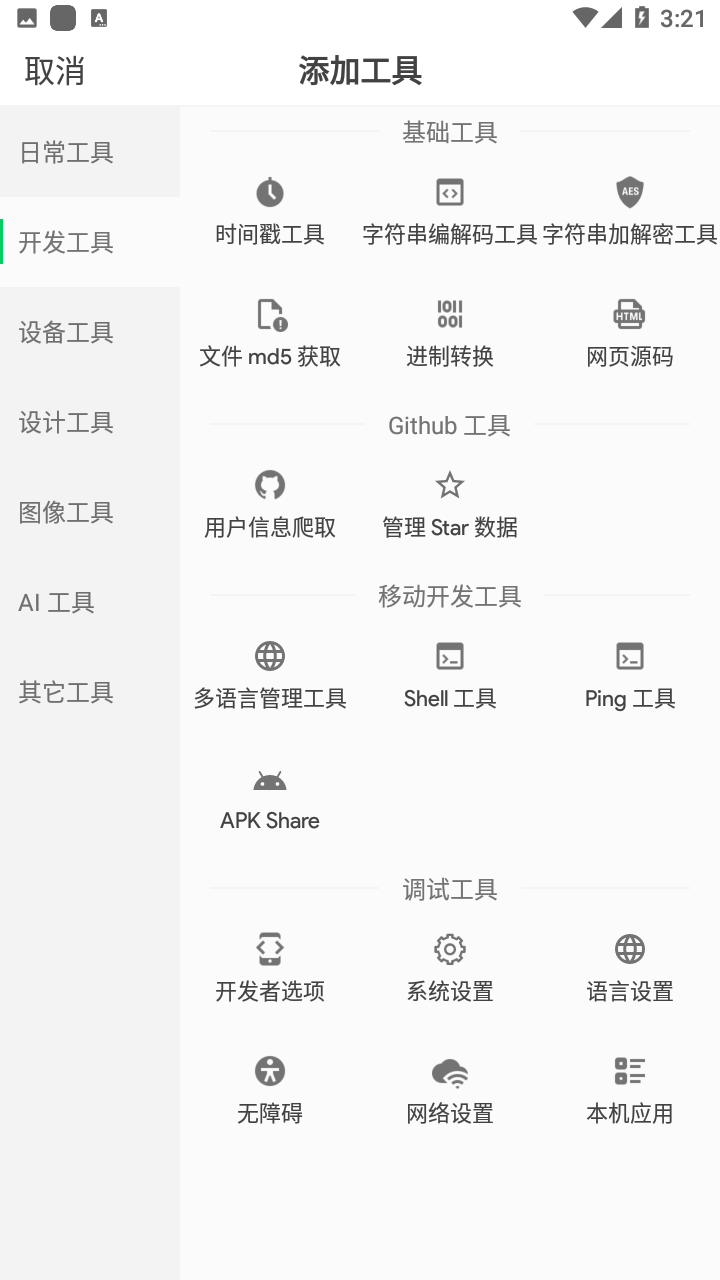Screen dimensions: 720x1280
Task: Pick the 文件 md5 获取 tool
Action: coord(270,333)
